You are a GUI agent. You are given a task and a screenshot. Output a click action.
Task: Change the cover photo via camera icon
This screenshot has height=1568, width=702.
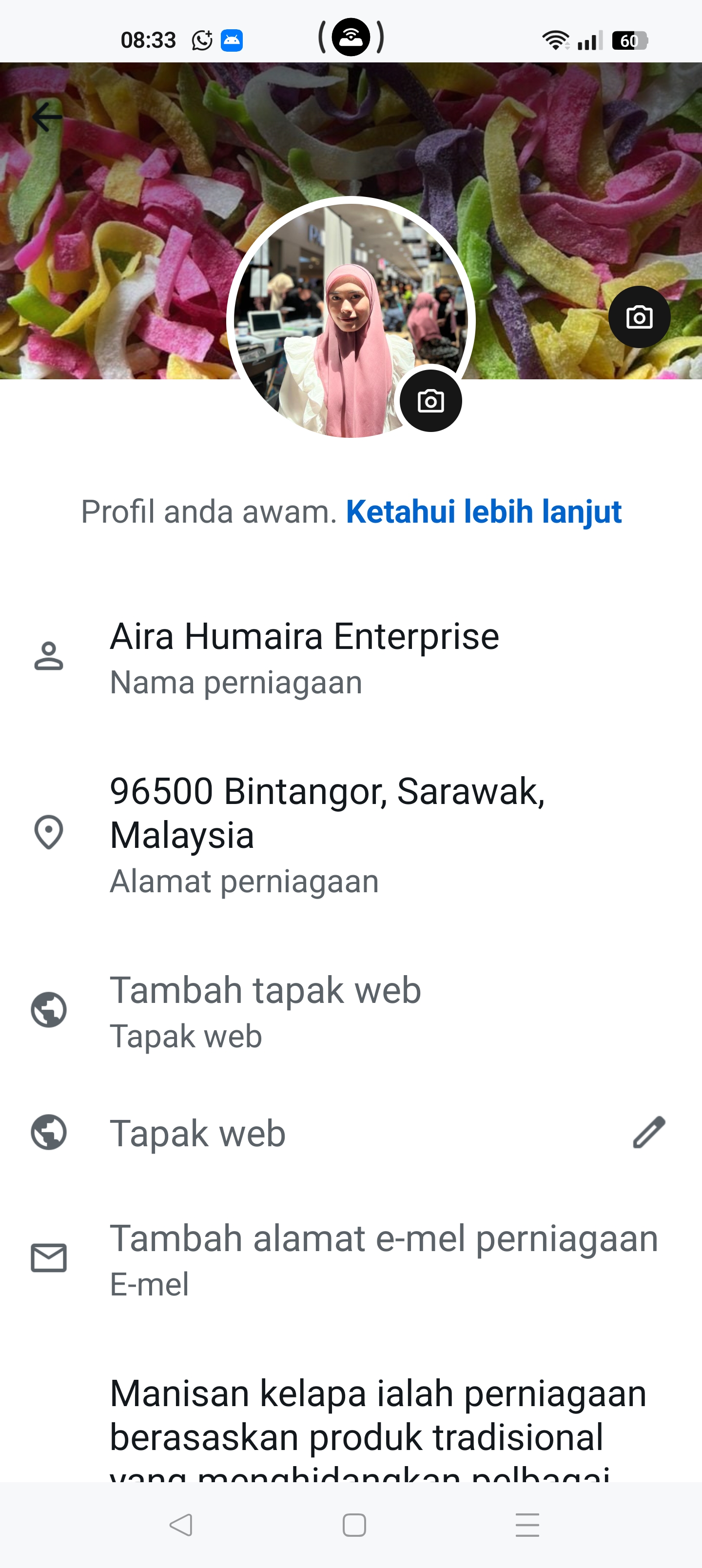click(x=639, y=317)
